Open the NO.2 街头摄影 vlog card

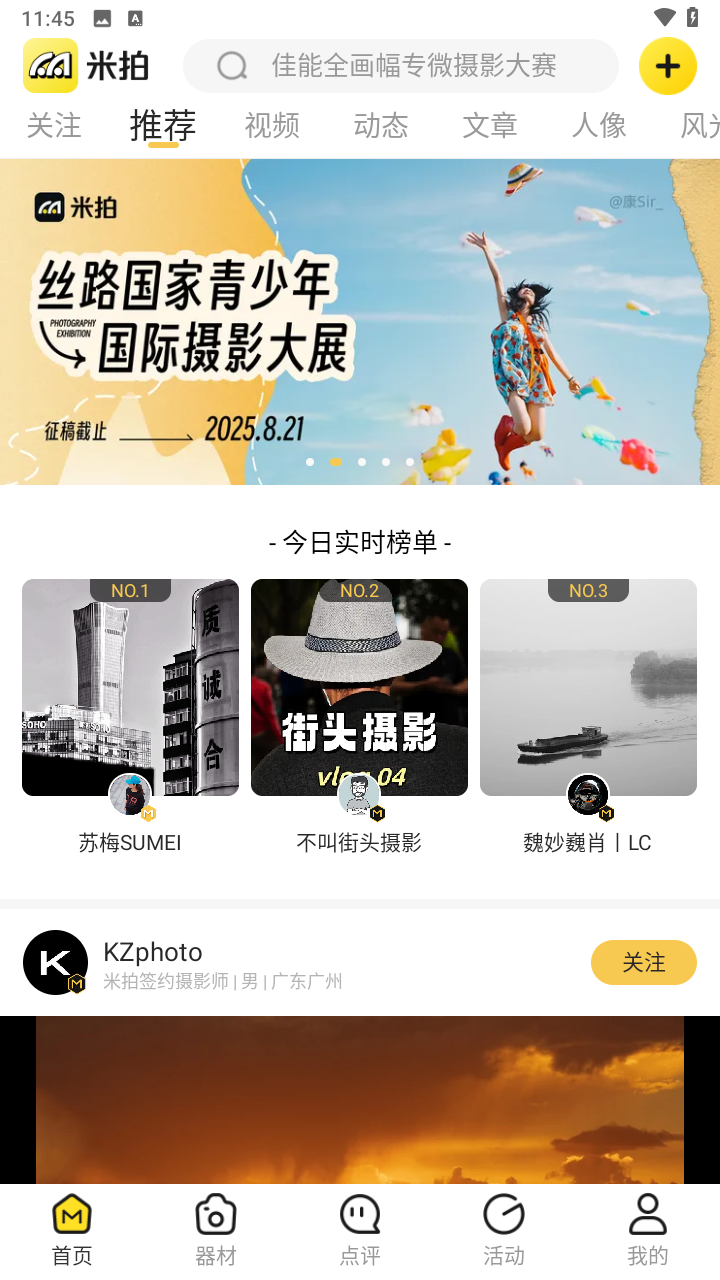(359, 687)
